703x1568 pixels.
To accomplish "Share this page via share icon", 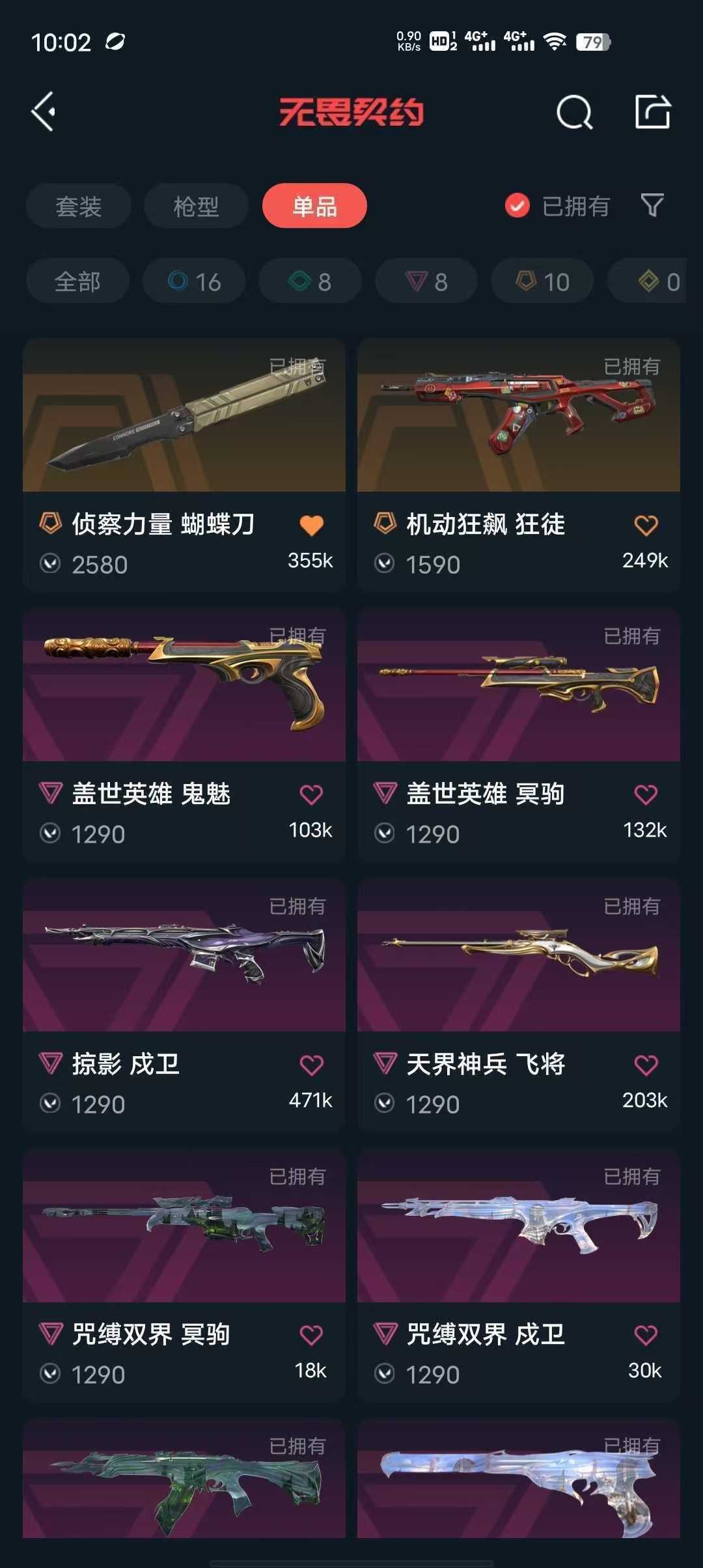I will point(652,112).
